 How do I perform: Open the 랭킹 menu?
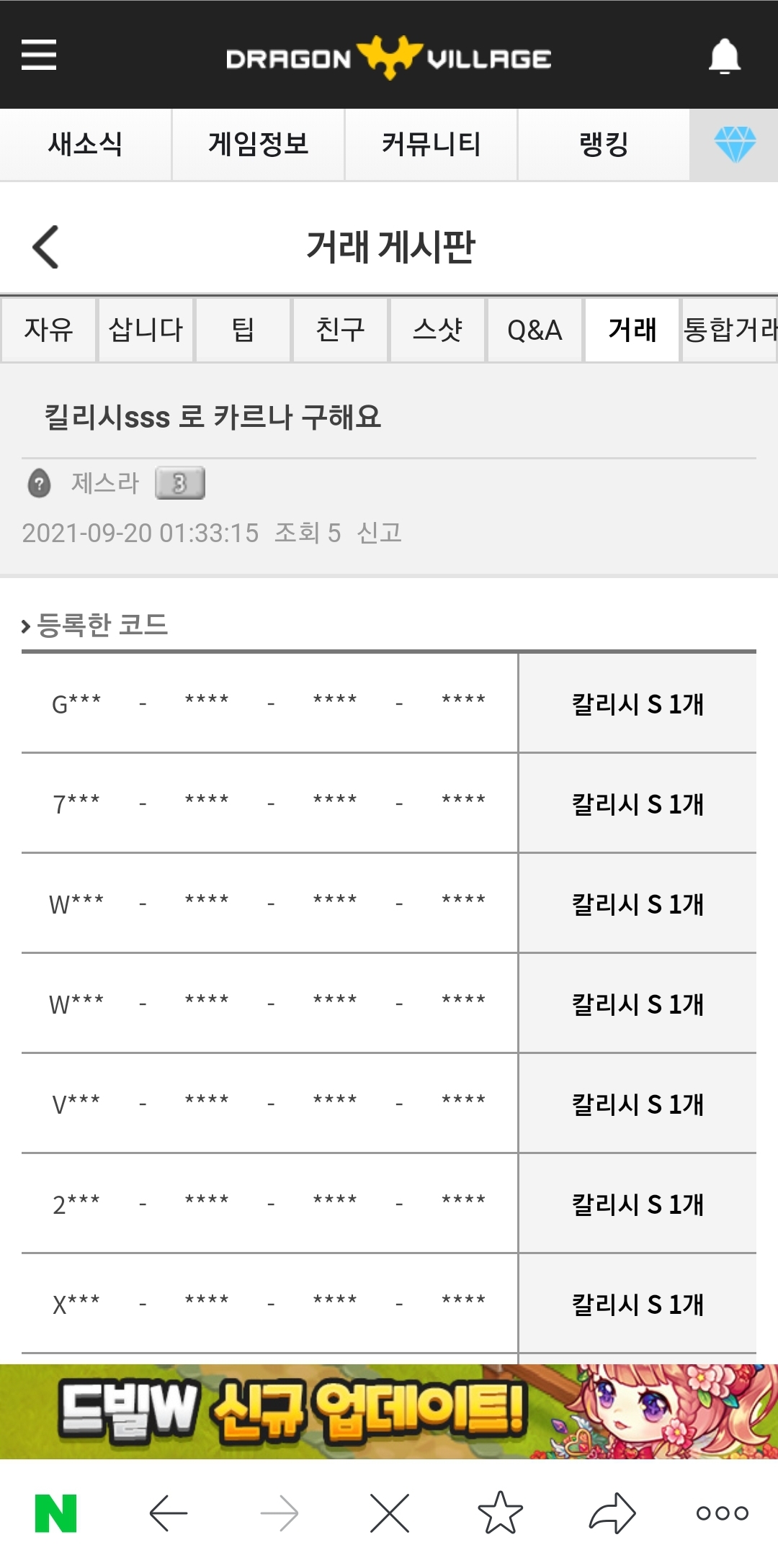point(604,144)
